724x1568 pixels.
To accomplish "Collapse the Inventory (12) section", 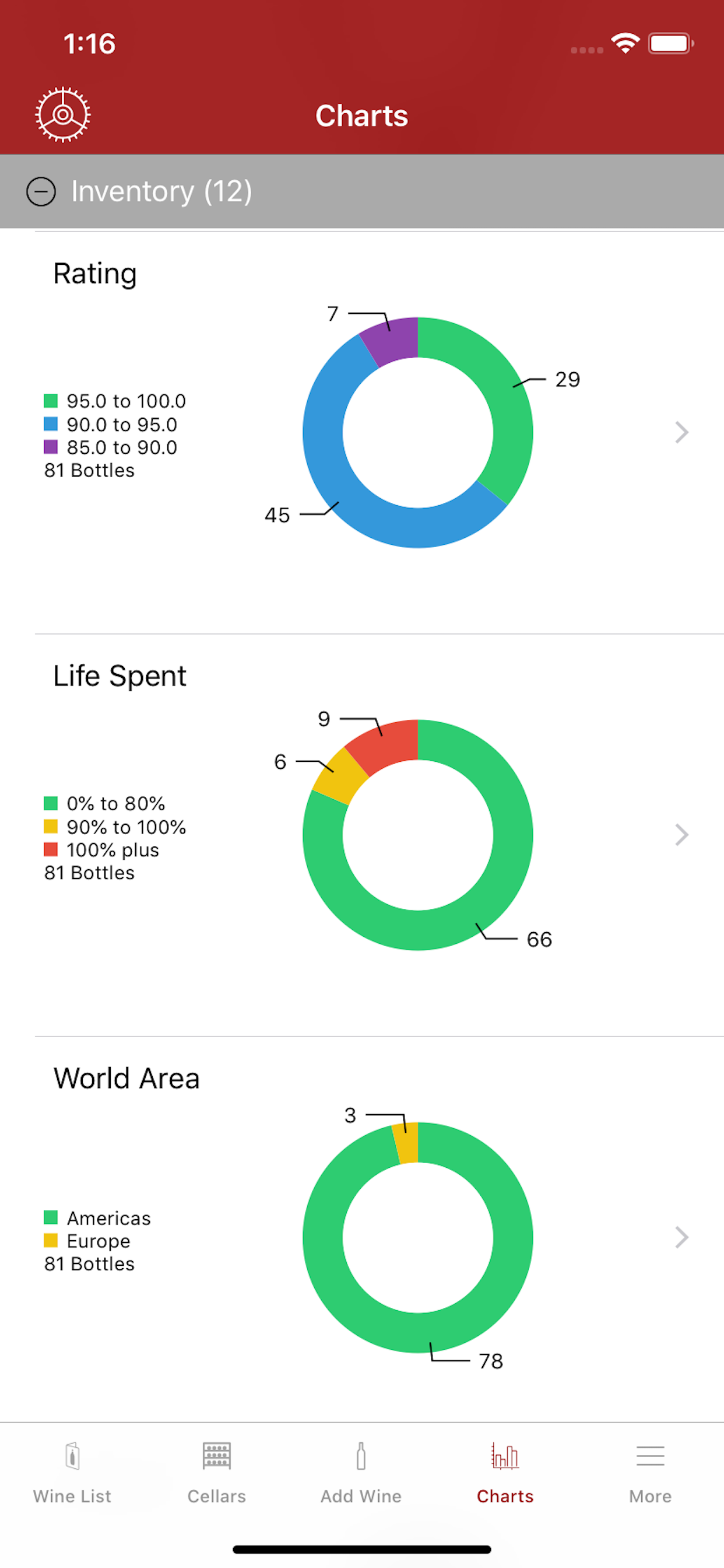I will point(41,191).
